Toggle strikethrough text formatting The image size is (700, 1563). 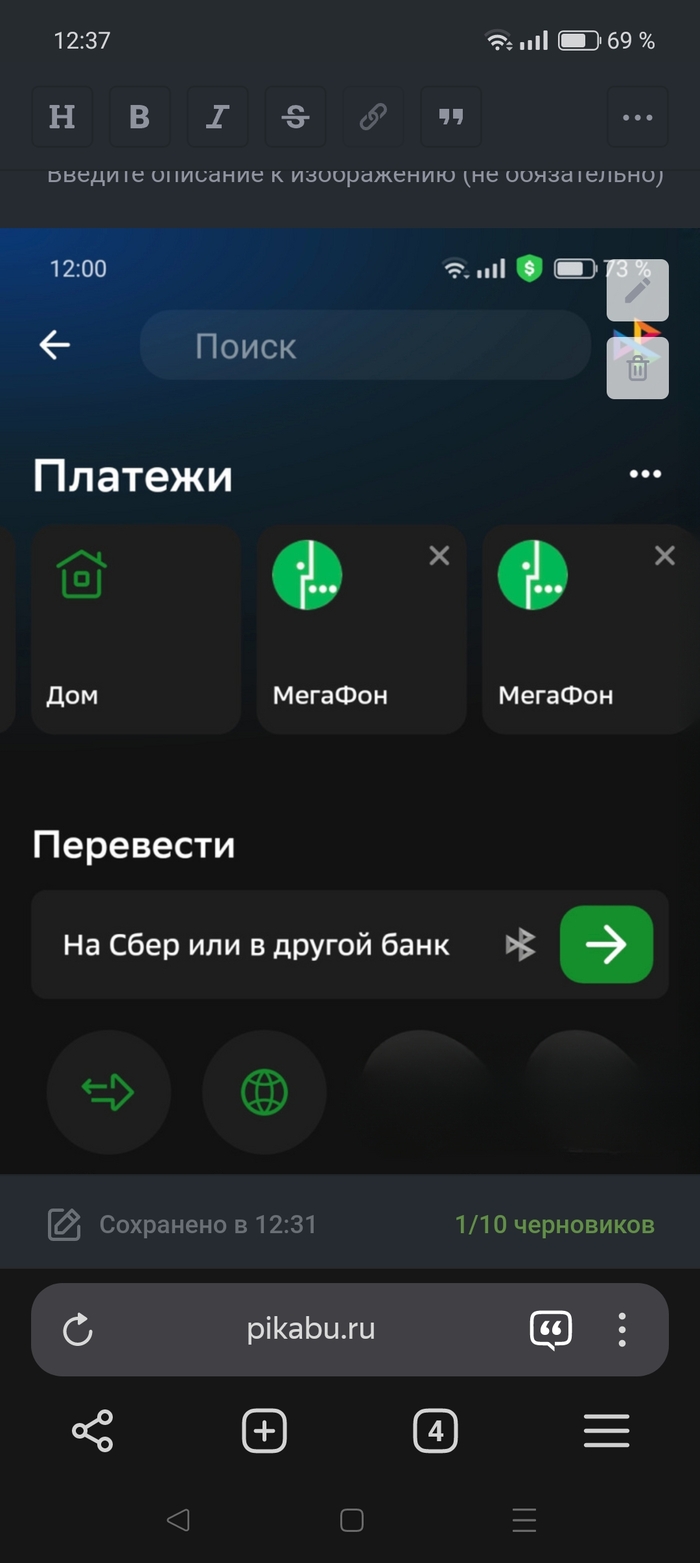tap(295, 117)
